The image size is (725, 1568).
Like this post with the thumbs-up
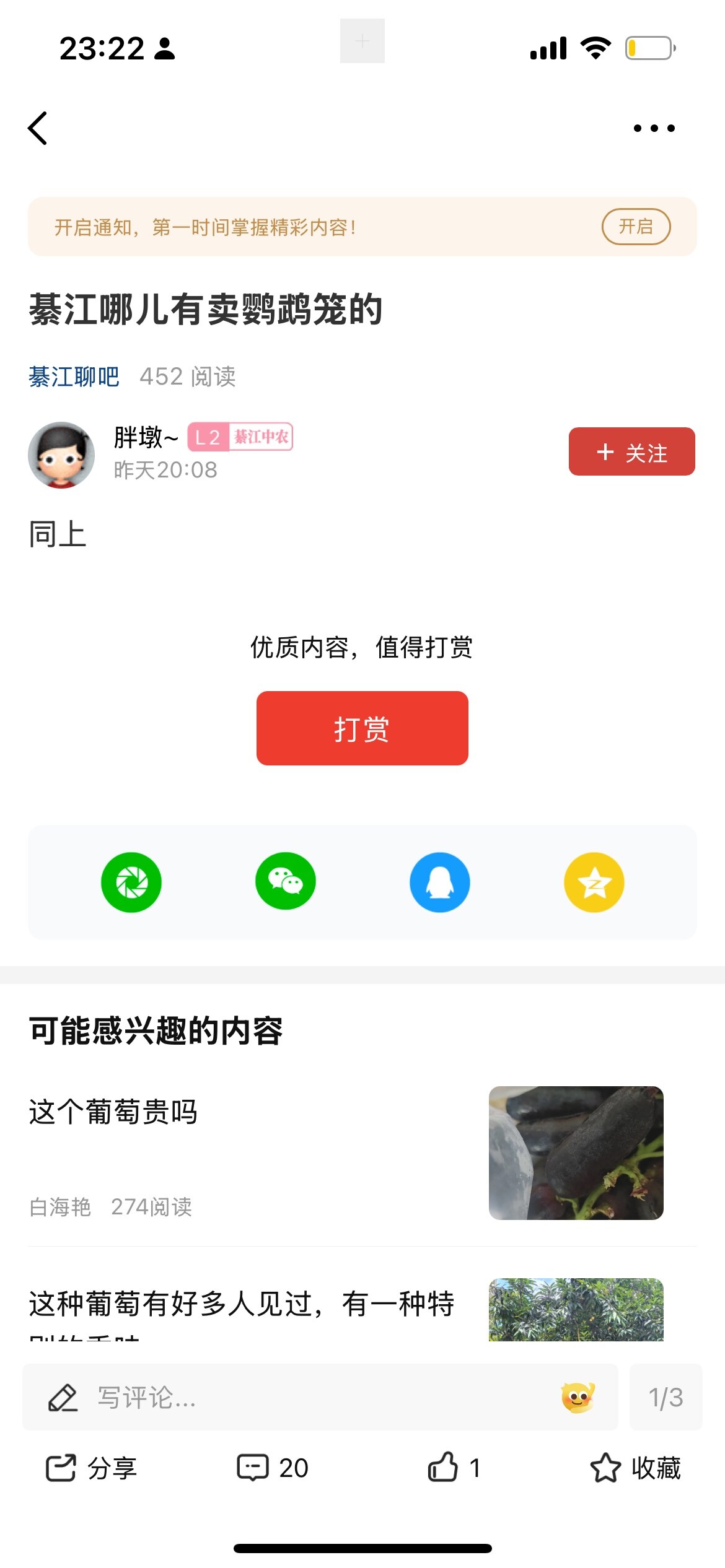click(x=454, y=1468)
